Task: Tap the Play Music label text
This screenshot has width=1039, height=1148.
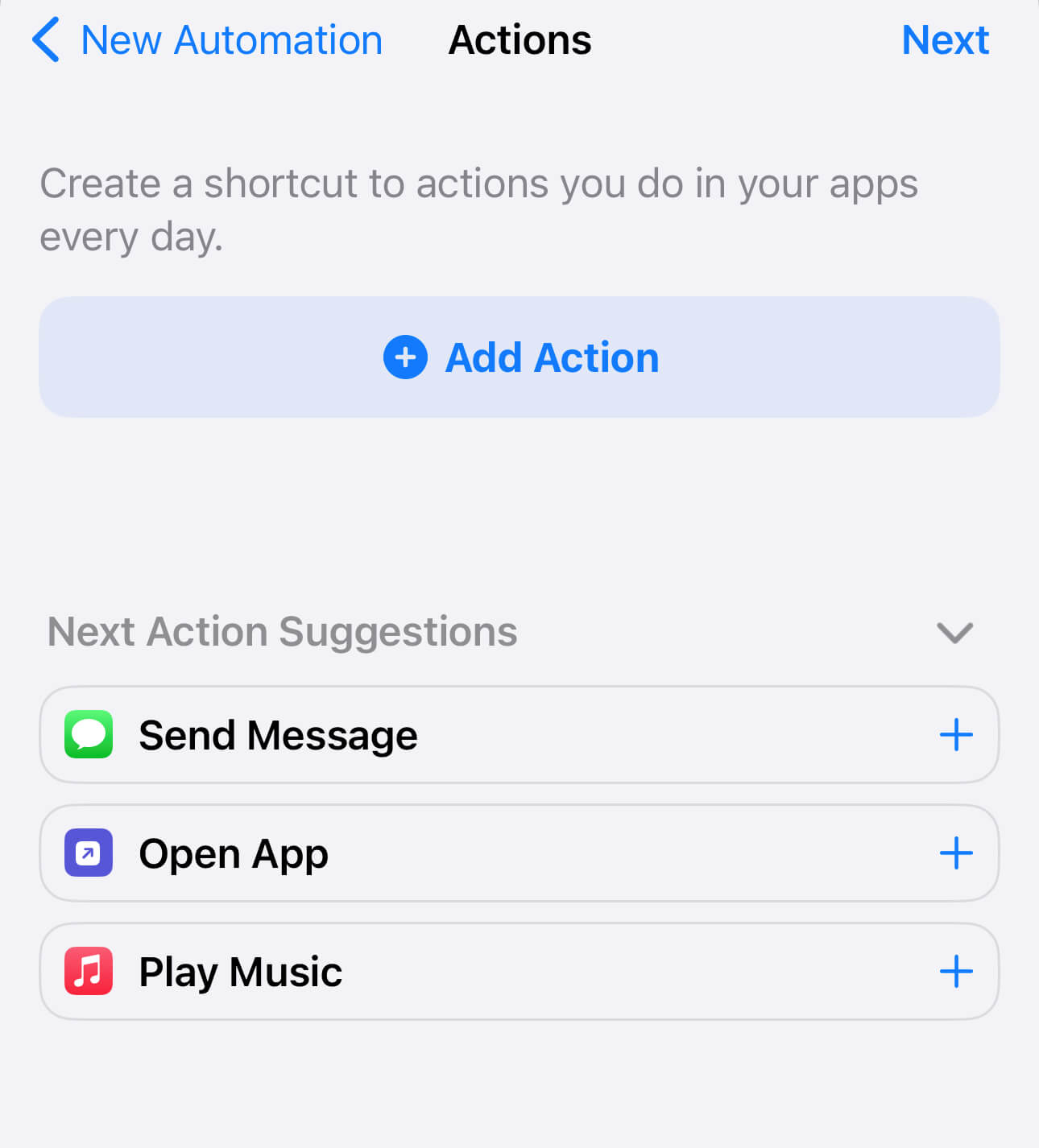Action: pyautogui.click(x=240, y=971)
